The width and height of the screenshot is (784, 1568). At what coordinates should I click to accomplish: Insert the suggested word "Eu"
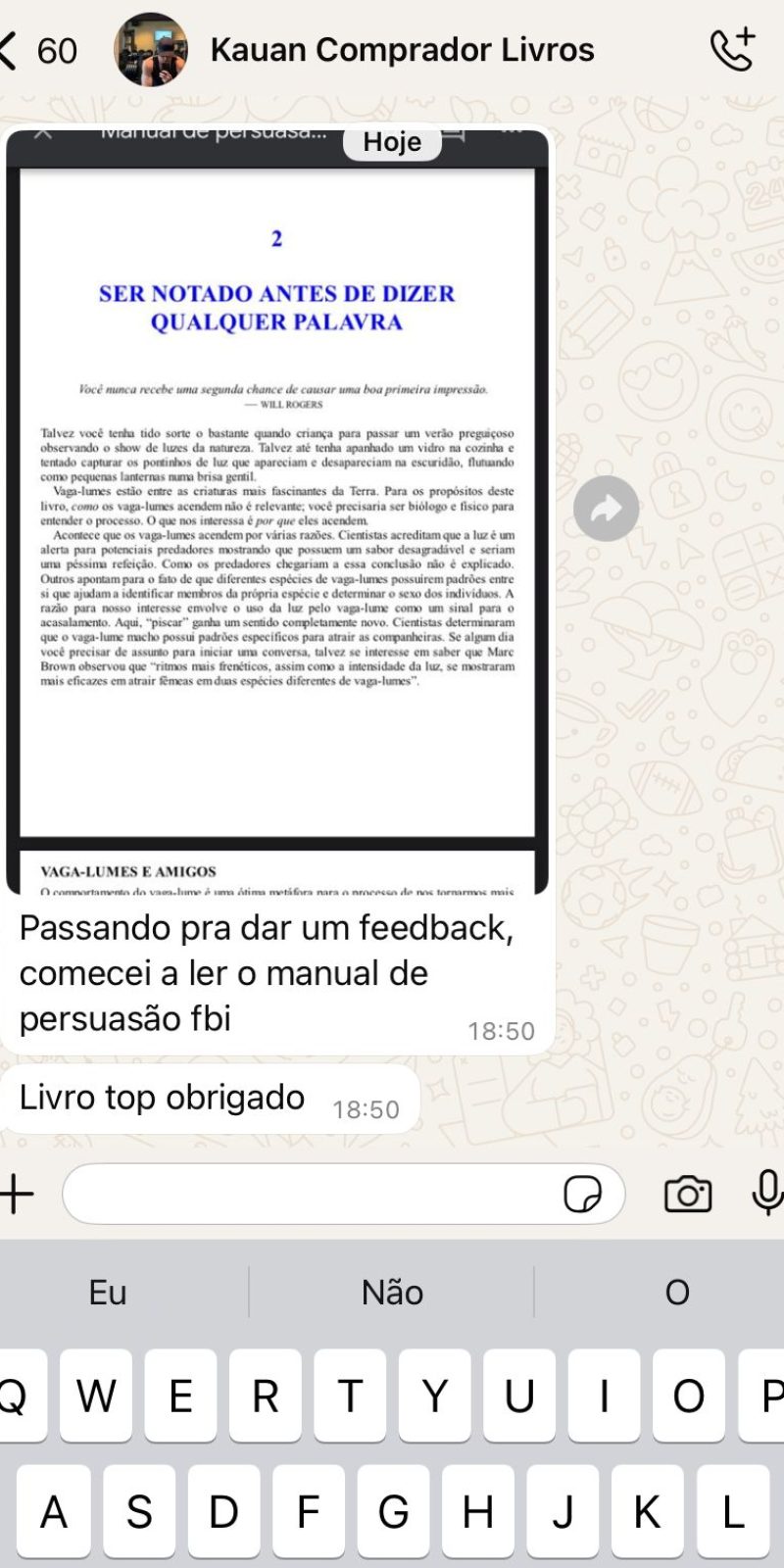pos(108,1293)
